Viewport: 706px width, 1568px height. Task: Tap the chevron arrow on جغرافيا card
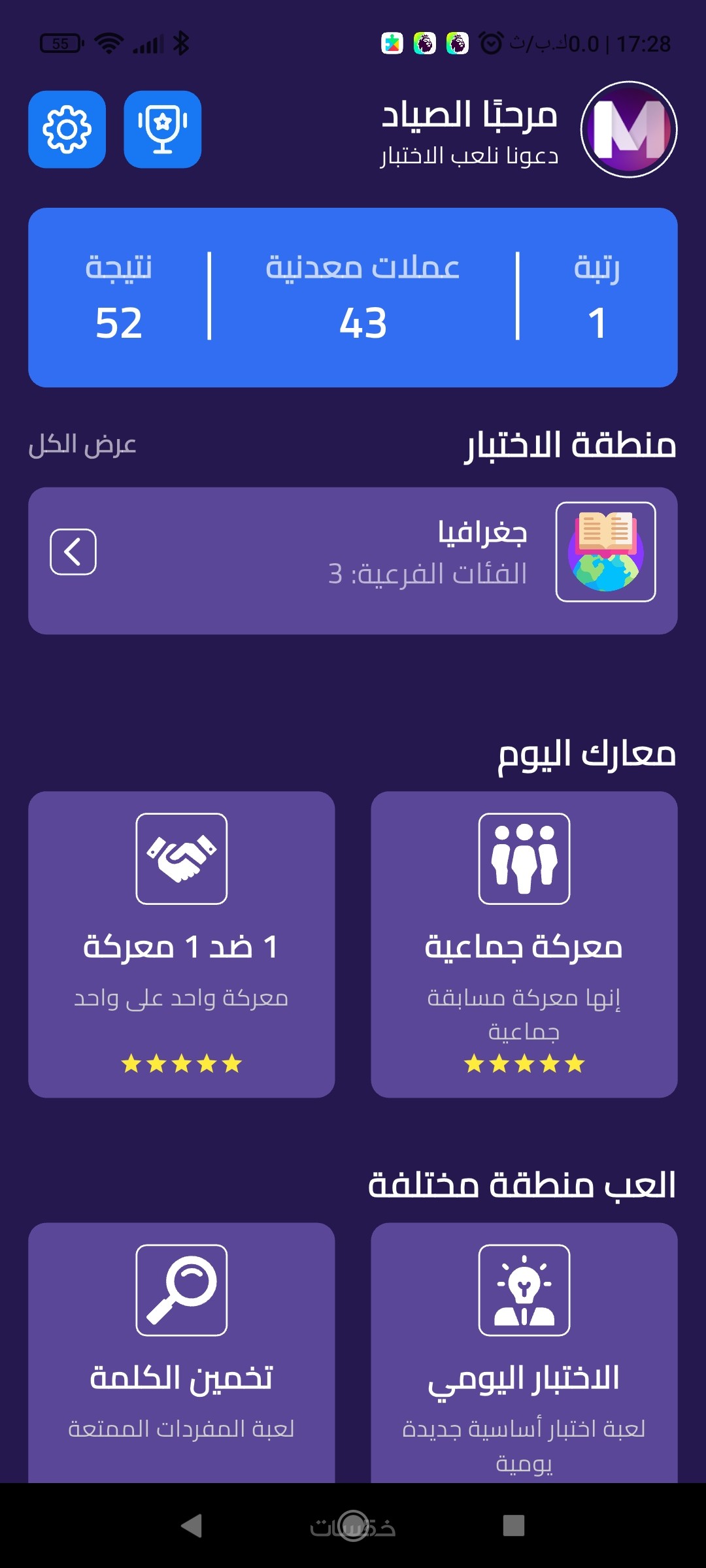73,552
